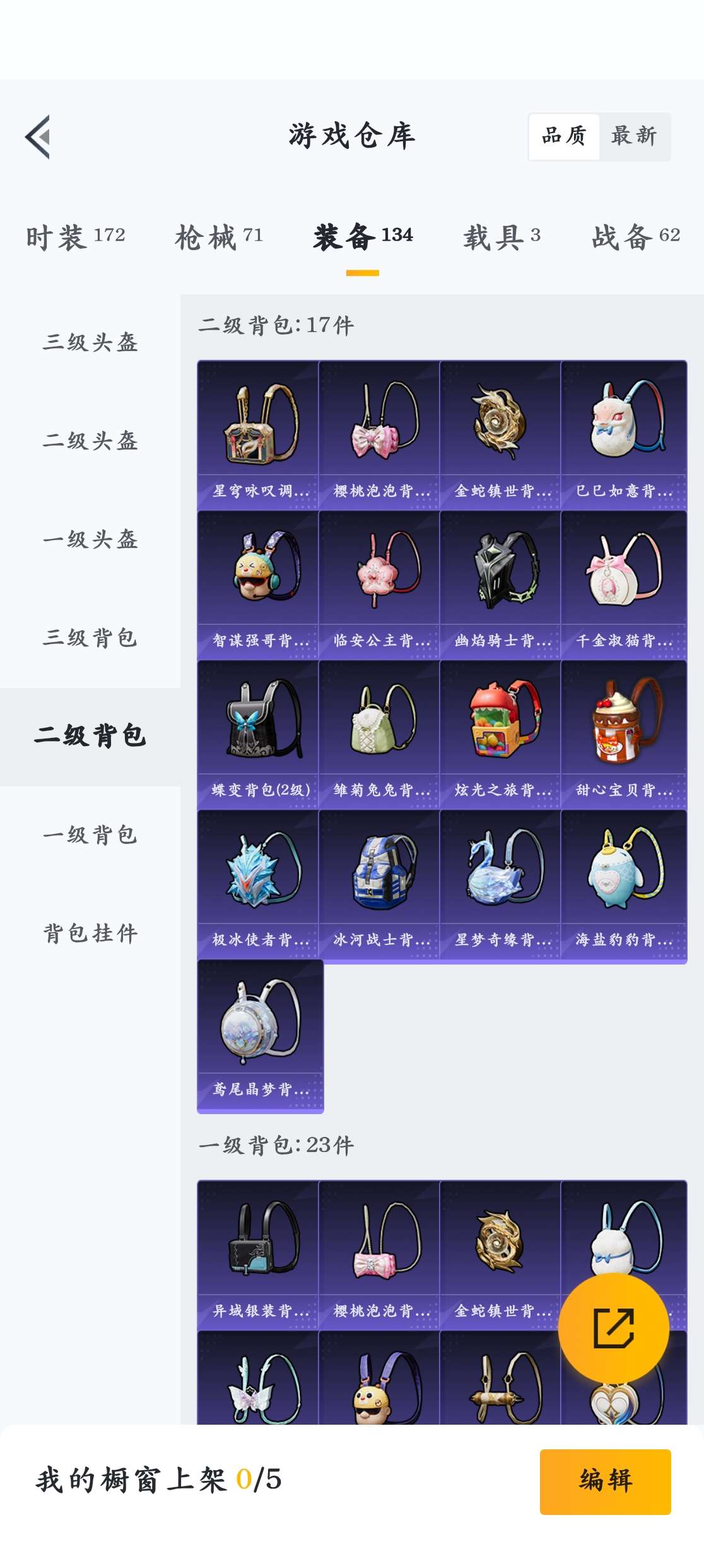Screen dimensions: 704x1568
Task: Open the 战备 tab
Action: [x=635, y=237]
